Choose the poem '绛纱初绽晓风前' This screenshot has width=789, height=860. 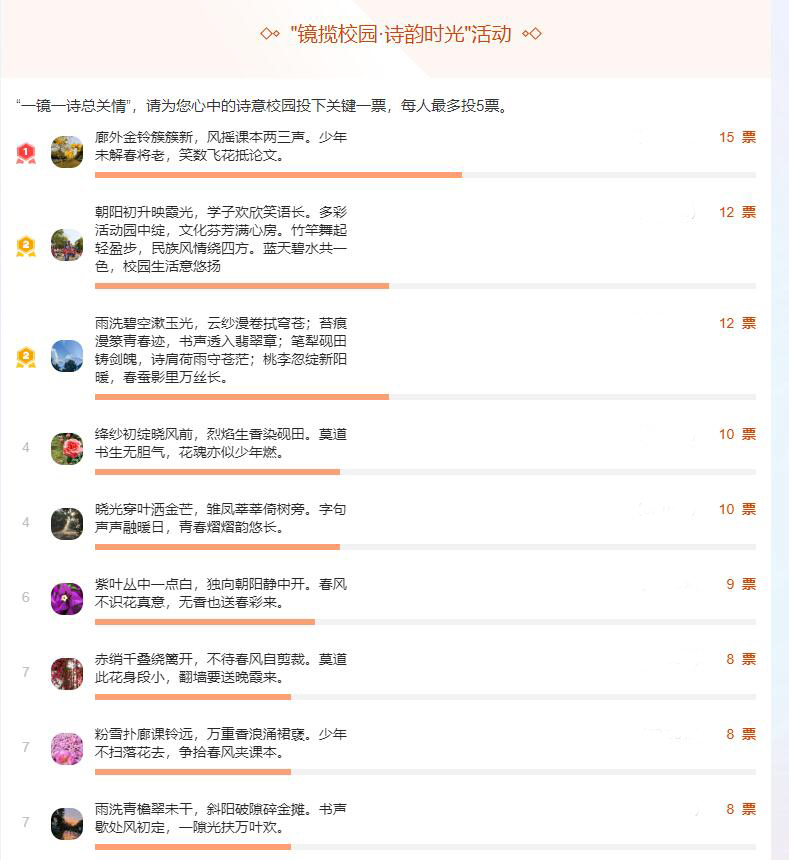pyautogui.click(x=221, y=443)
